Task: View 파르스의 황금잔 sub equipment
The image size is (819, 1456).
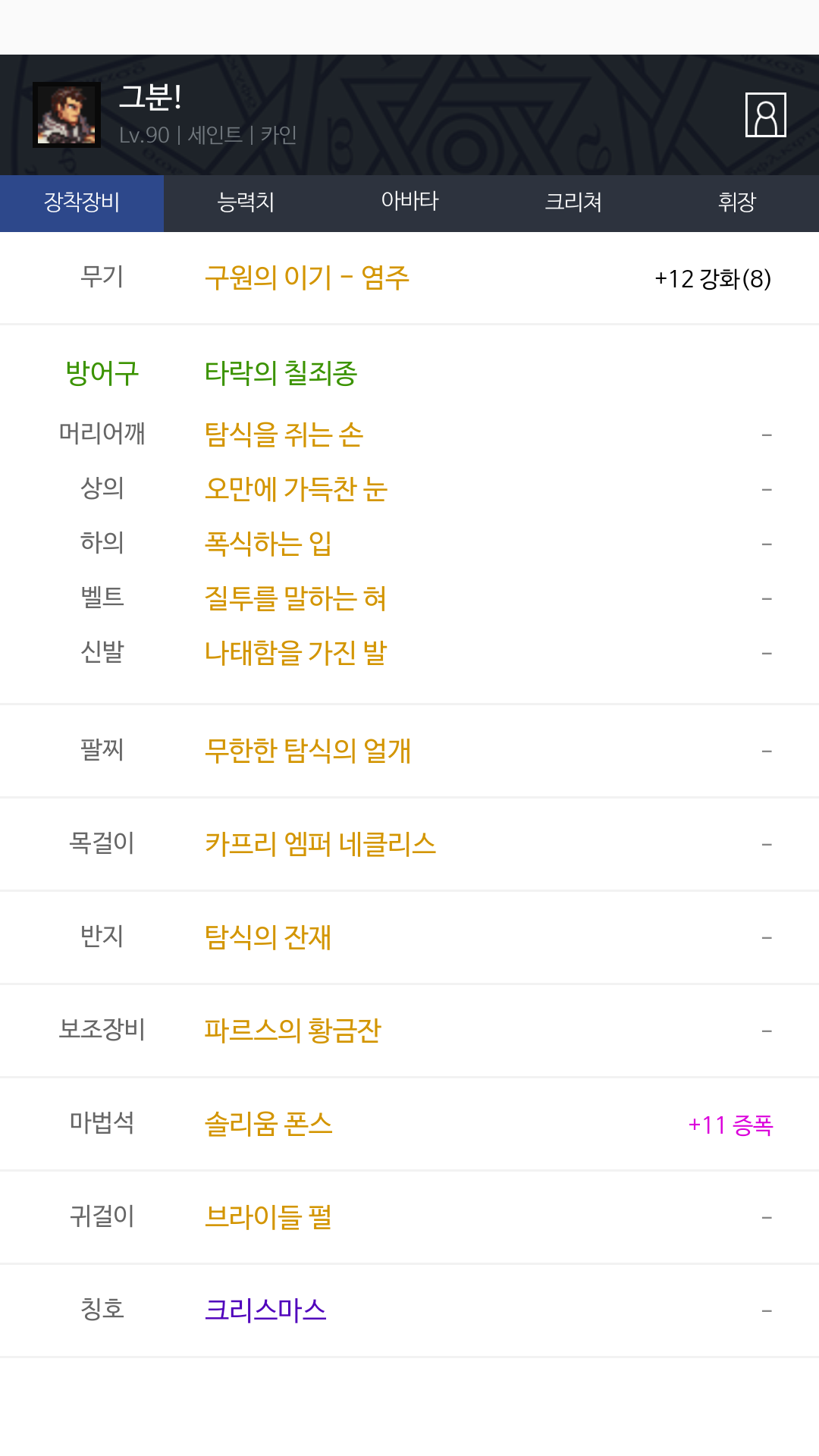Action: point(293,1031)
